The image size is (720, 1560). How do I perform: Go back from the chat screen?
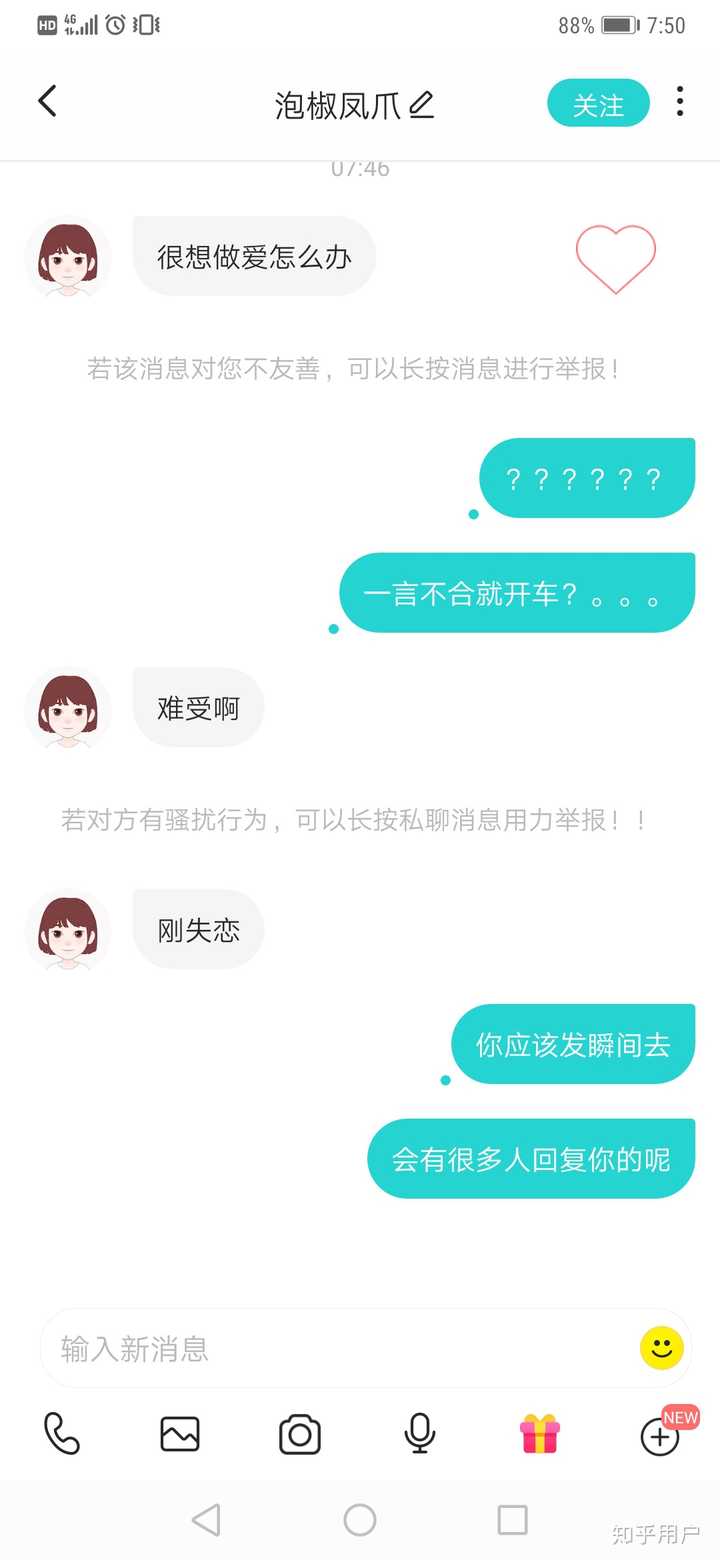tap(47, 102)
